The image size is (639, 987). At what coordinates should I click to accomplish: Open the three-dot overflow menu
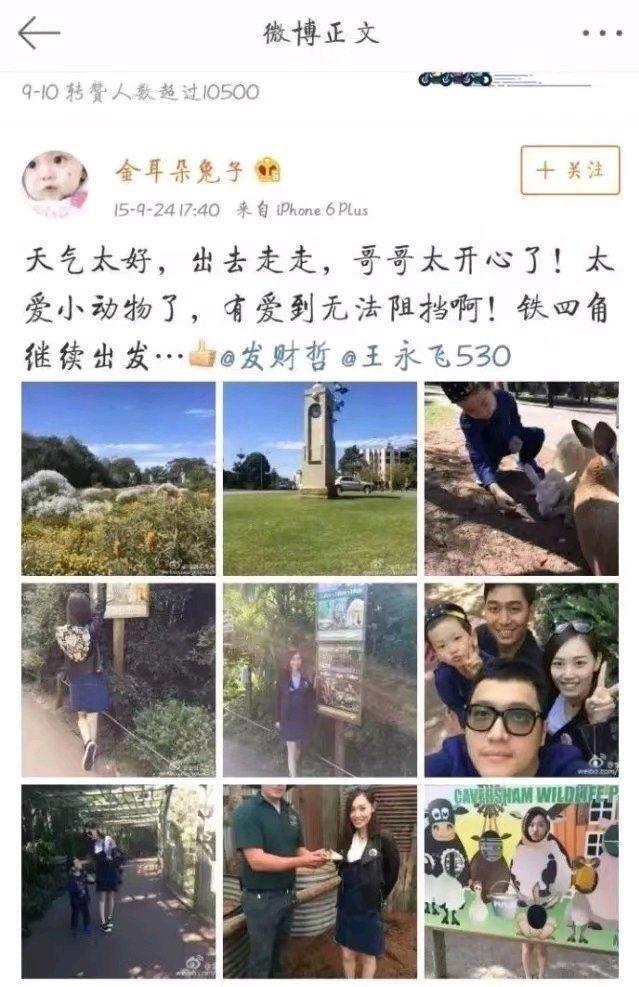[602, 33]
